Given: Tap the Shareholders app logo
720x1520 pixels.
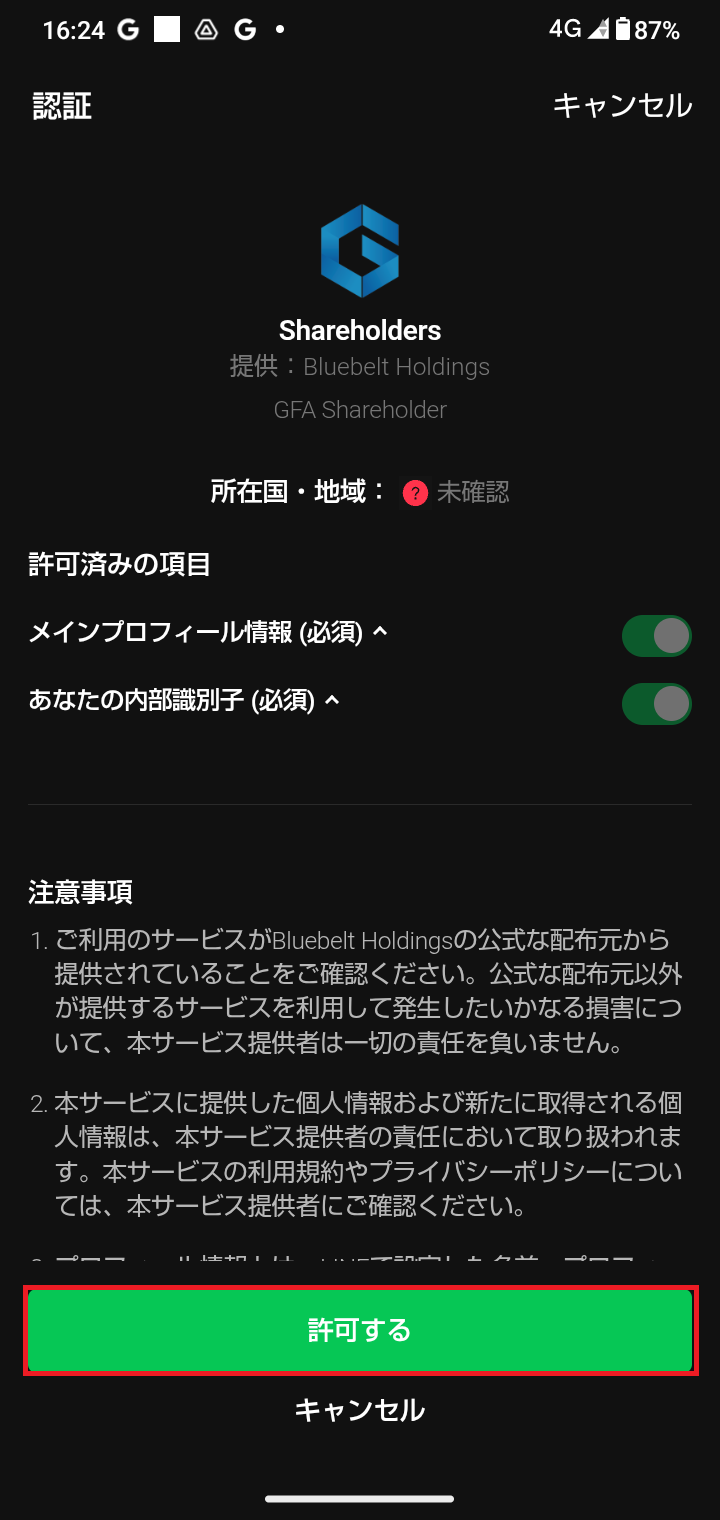Looking at the screenshot, I should pos(360,252).
